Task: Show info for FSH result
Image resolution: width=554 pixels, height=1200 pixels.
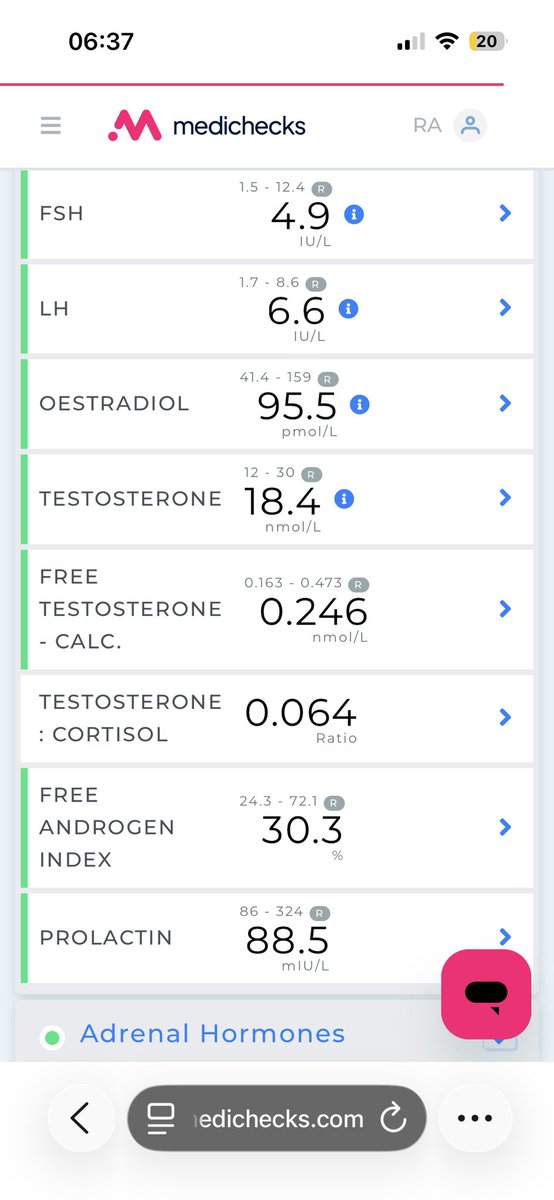Action: pyautogui.click(x=353, y=214)
